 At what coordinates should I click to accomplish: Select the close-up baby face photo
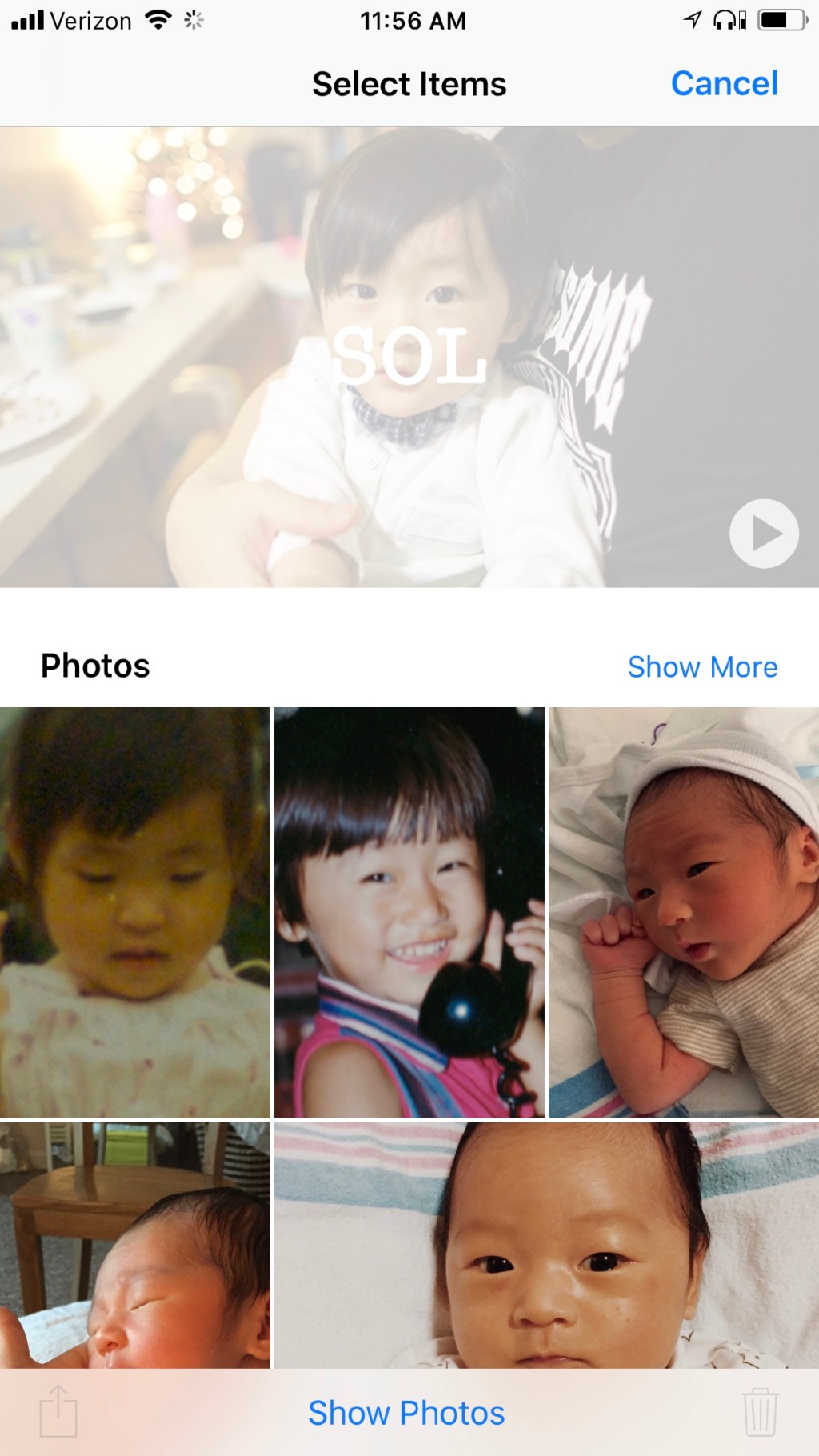click(x=546, y=1244)
